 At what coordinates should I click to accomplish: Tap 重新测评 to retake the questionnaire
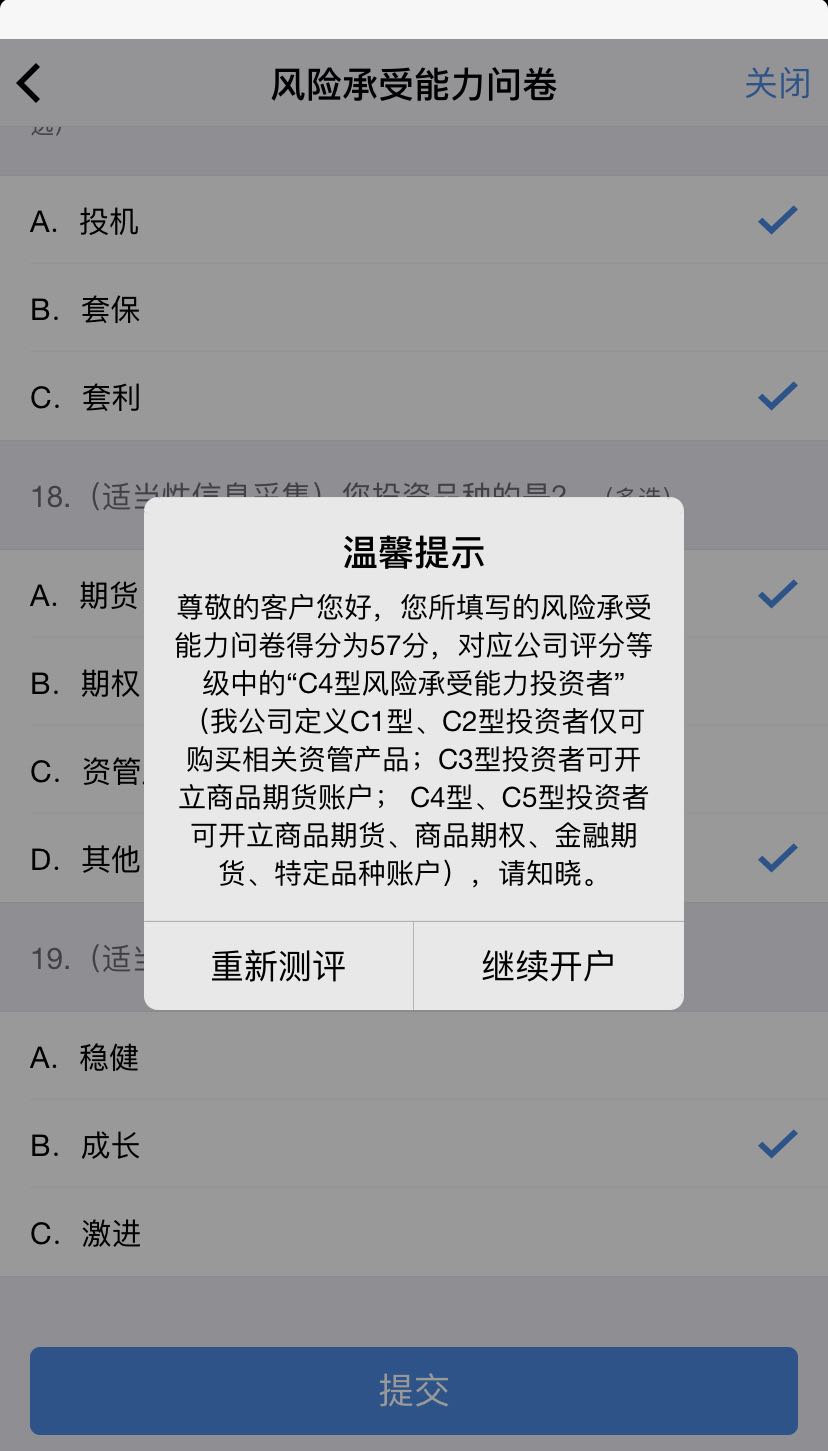278,966
